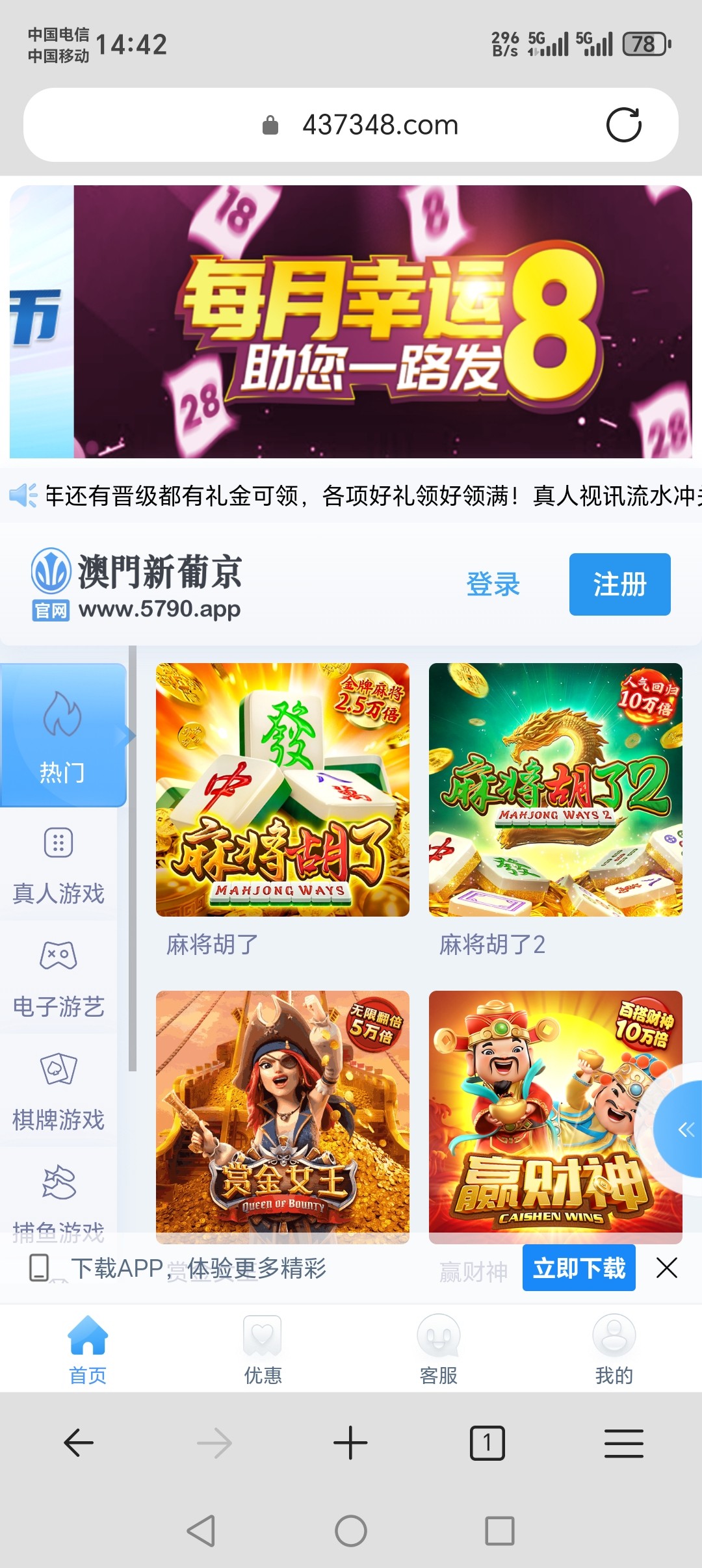The width and height of the screenshot is (702, 1568).
Task: Dismiss the download APP banner
Action: (667, 1268)
